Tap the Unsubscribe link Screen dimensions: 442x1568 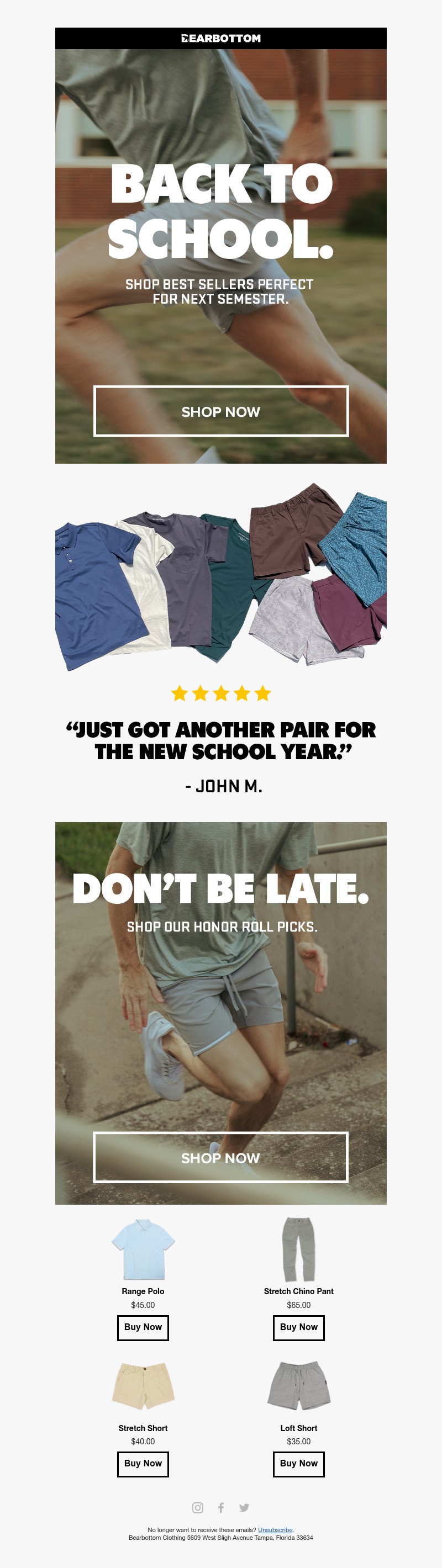click(x=275, y=1530)
